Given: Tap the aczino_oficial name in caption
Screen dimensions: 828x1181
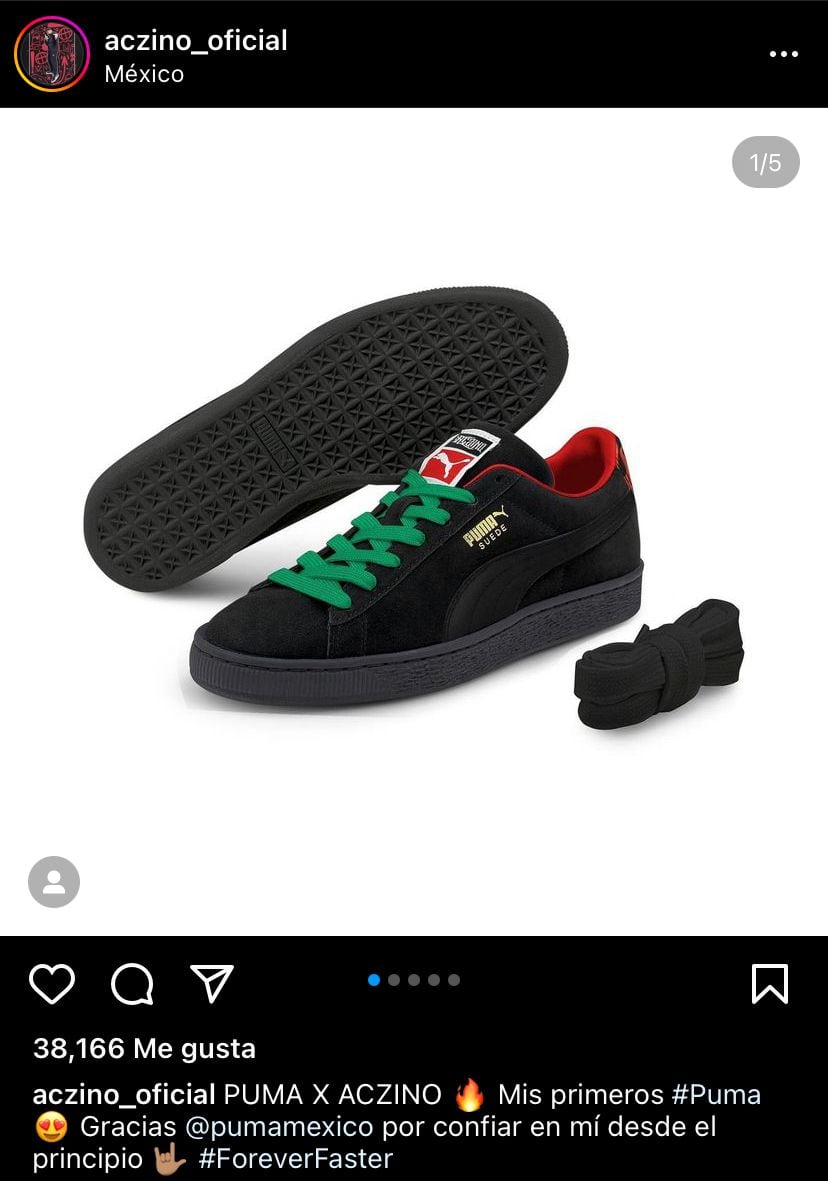Looking at the screenshot, I should pyautogui.click(x=124, y=1095).
